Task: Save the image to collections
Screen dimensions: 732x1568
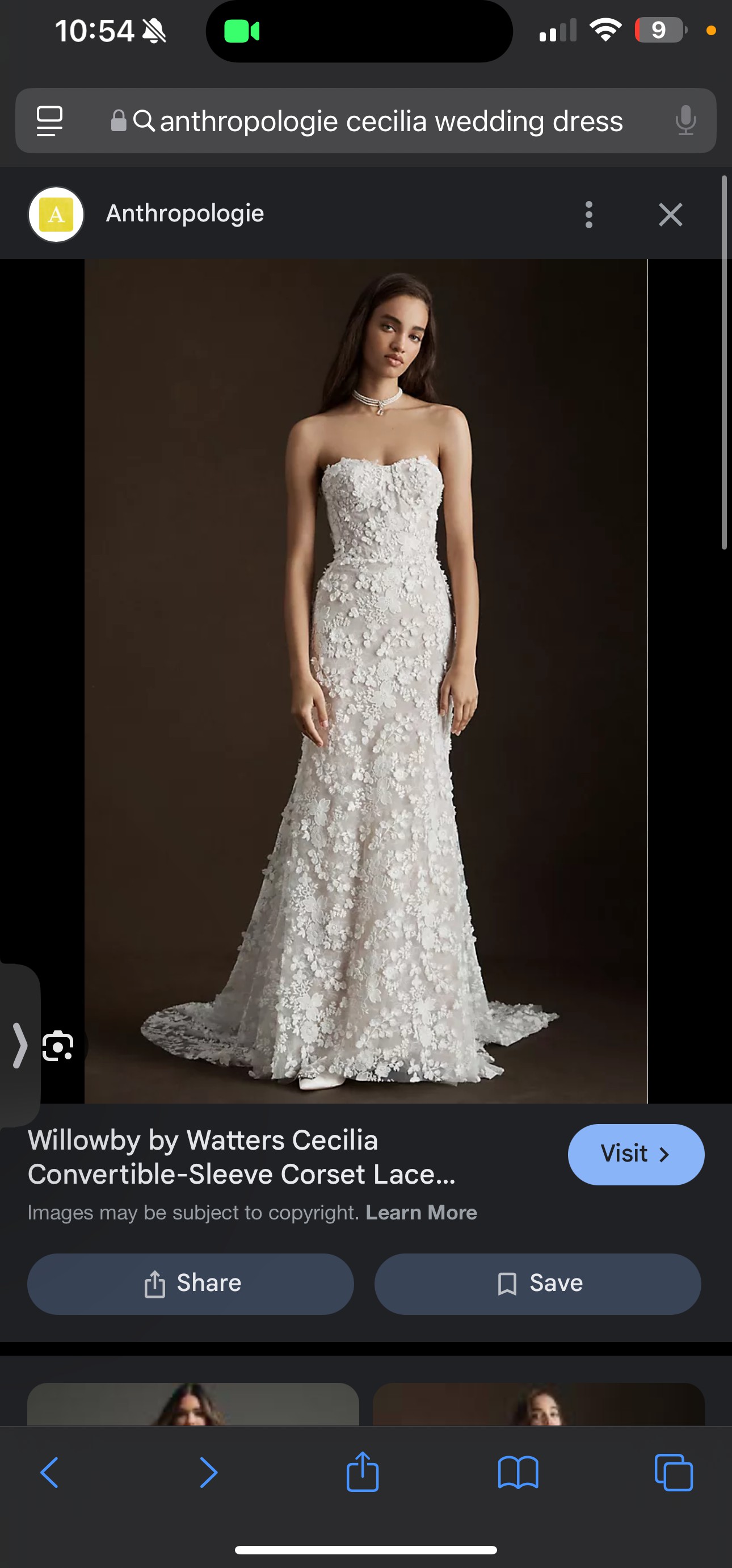Action: click(537, 1283)
